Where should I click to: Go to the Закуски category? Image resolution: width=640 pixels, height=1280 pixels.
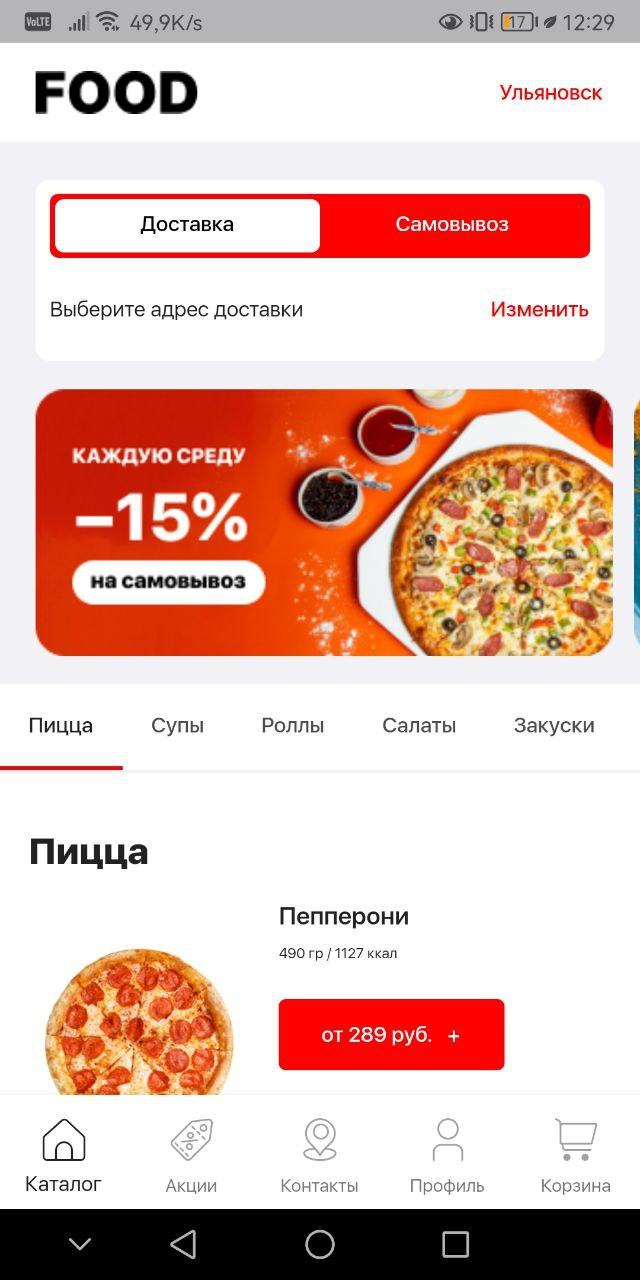pyautogui.click(x=553, y=726)
